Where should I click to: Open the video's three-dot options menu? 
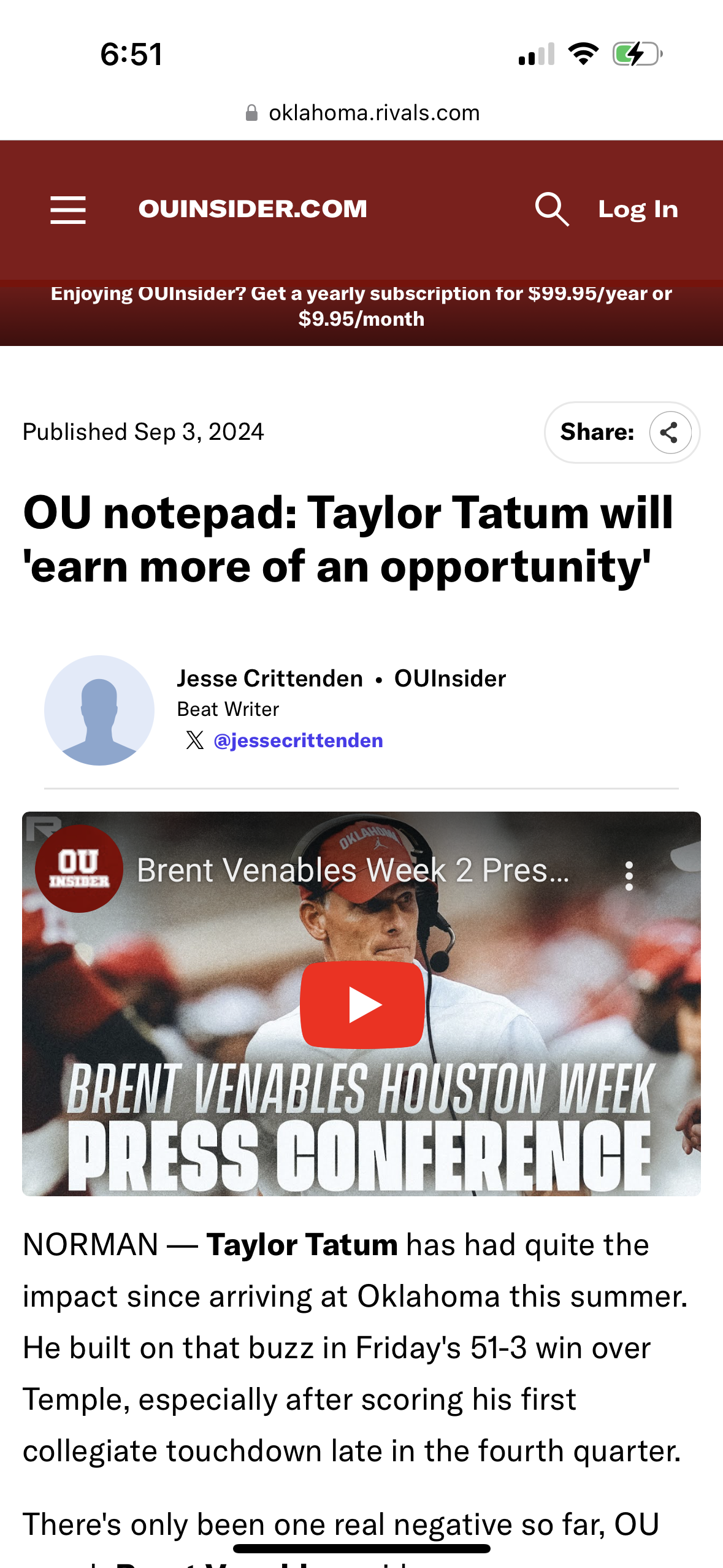[x=629, y=877]
